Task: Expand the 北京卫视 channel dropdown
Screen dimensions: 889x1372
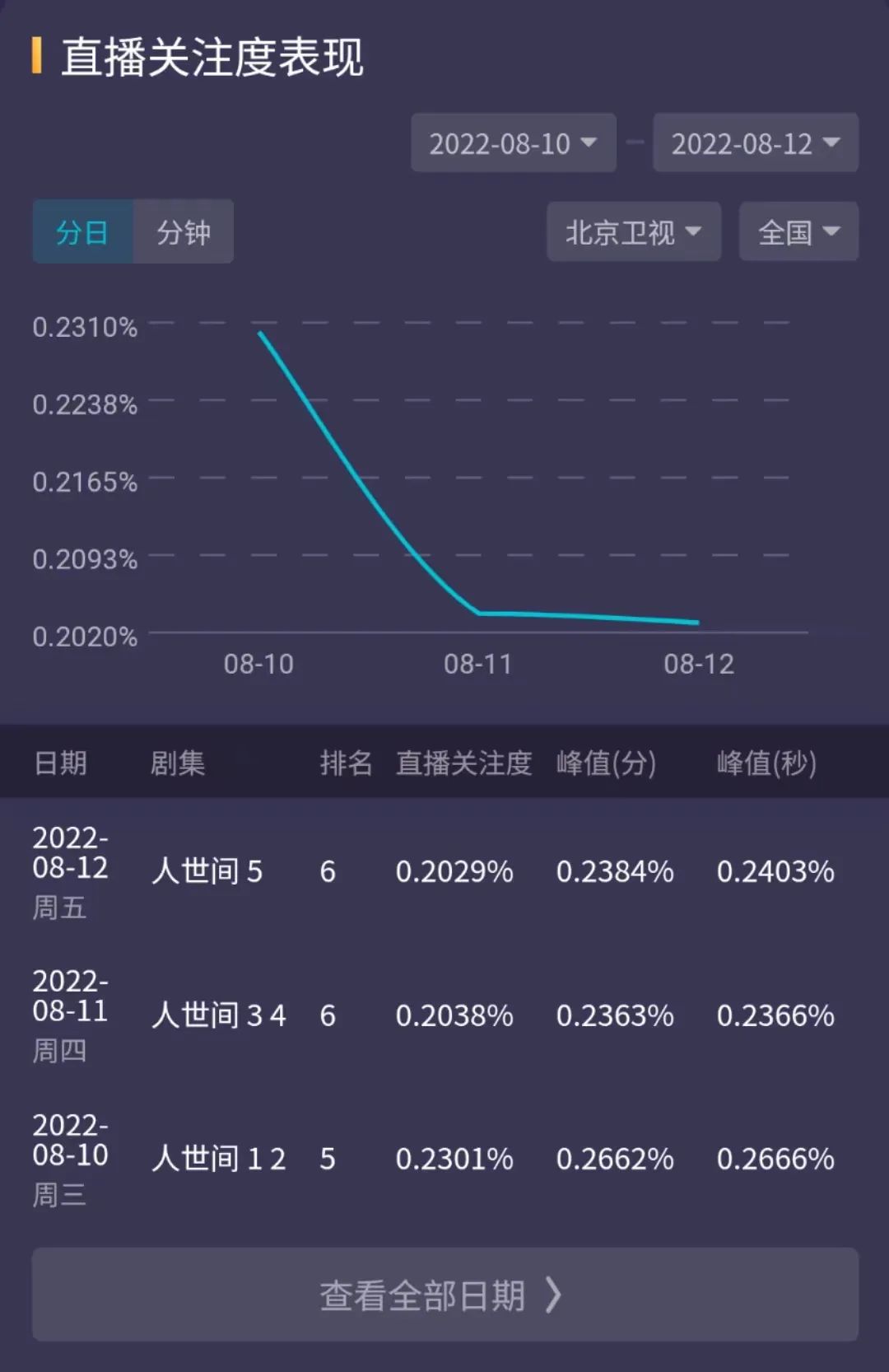Action: coord(633,232)
